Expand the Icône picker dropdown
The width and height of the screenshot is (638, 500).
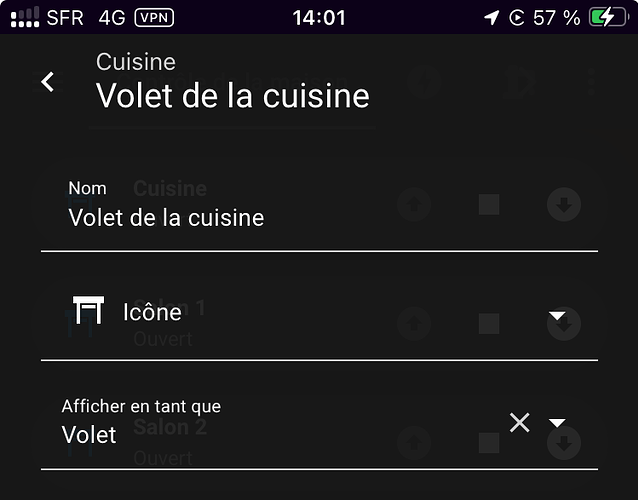[559, 317]
